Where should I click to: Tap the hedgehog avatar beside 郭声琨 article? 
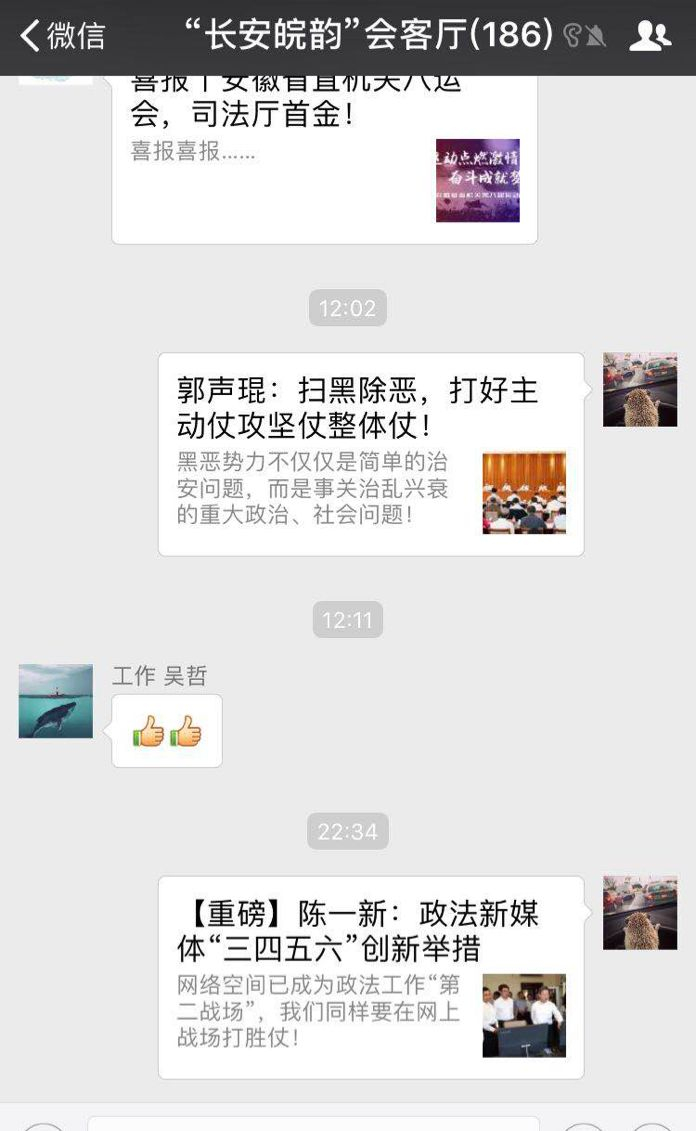pos(640,389)
